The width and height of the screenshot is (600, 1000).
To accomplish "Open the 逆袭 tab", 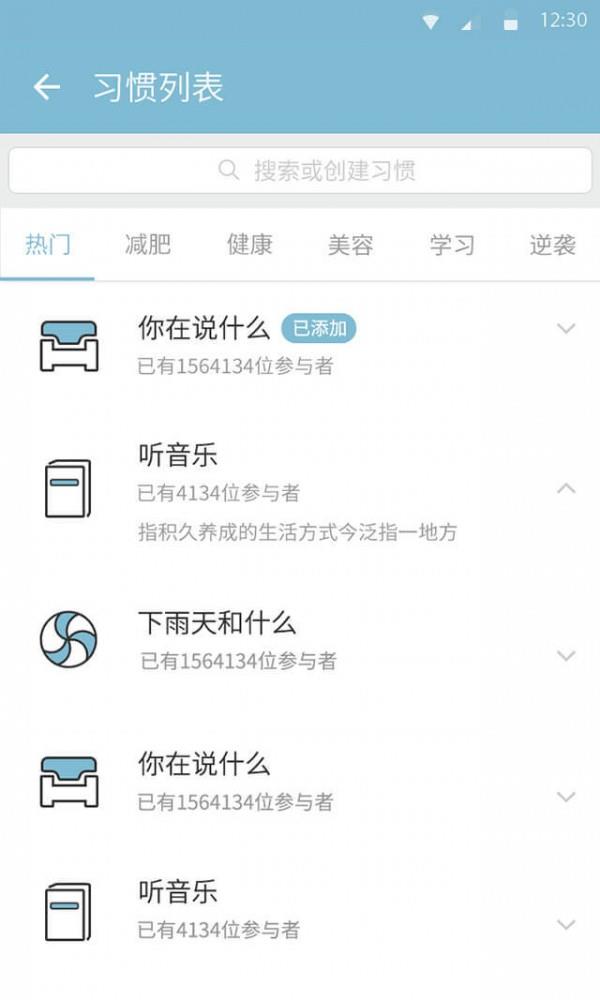I will [552, 244].
